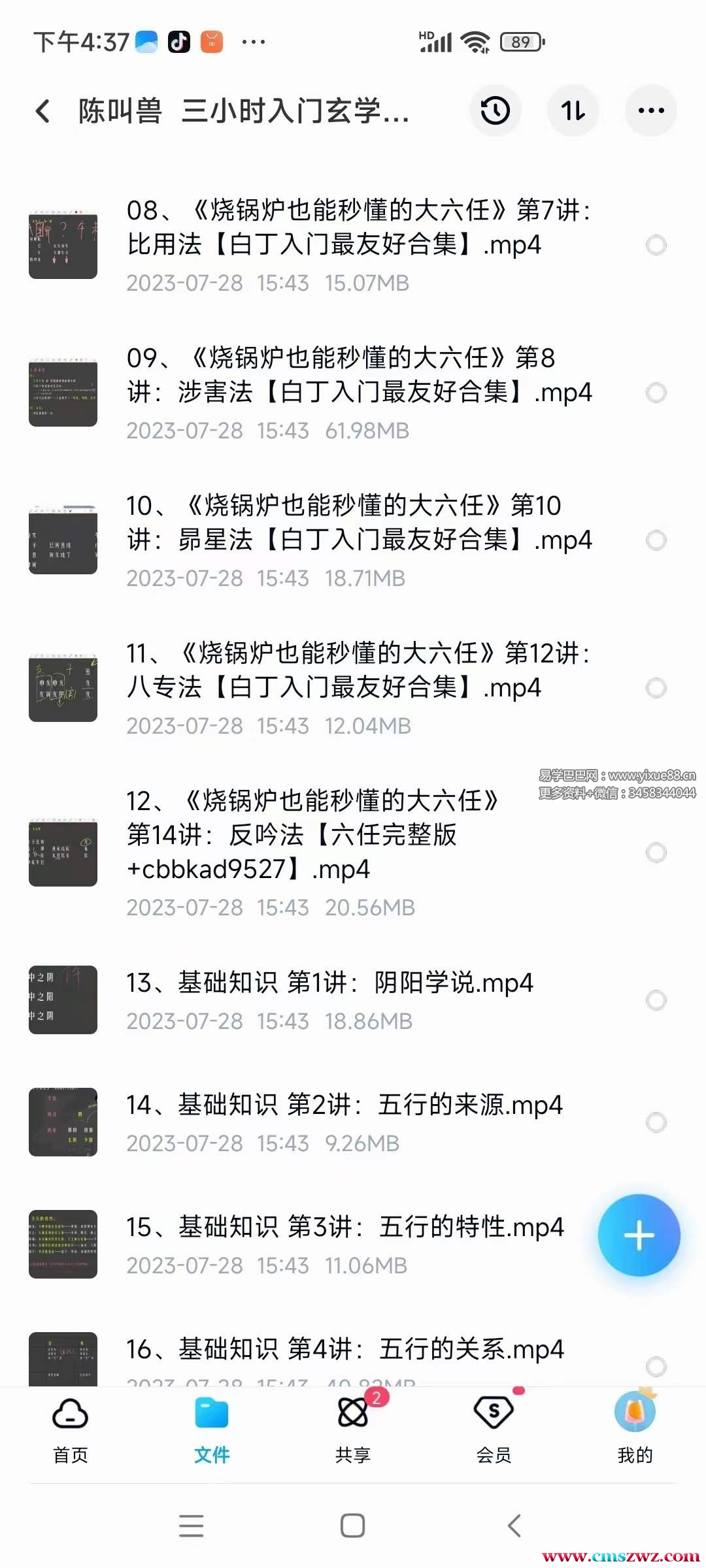Select the circle for 13 阴阳学说 video

656,1000
